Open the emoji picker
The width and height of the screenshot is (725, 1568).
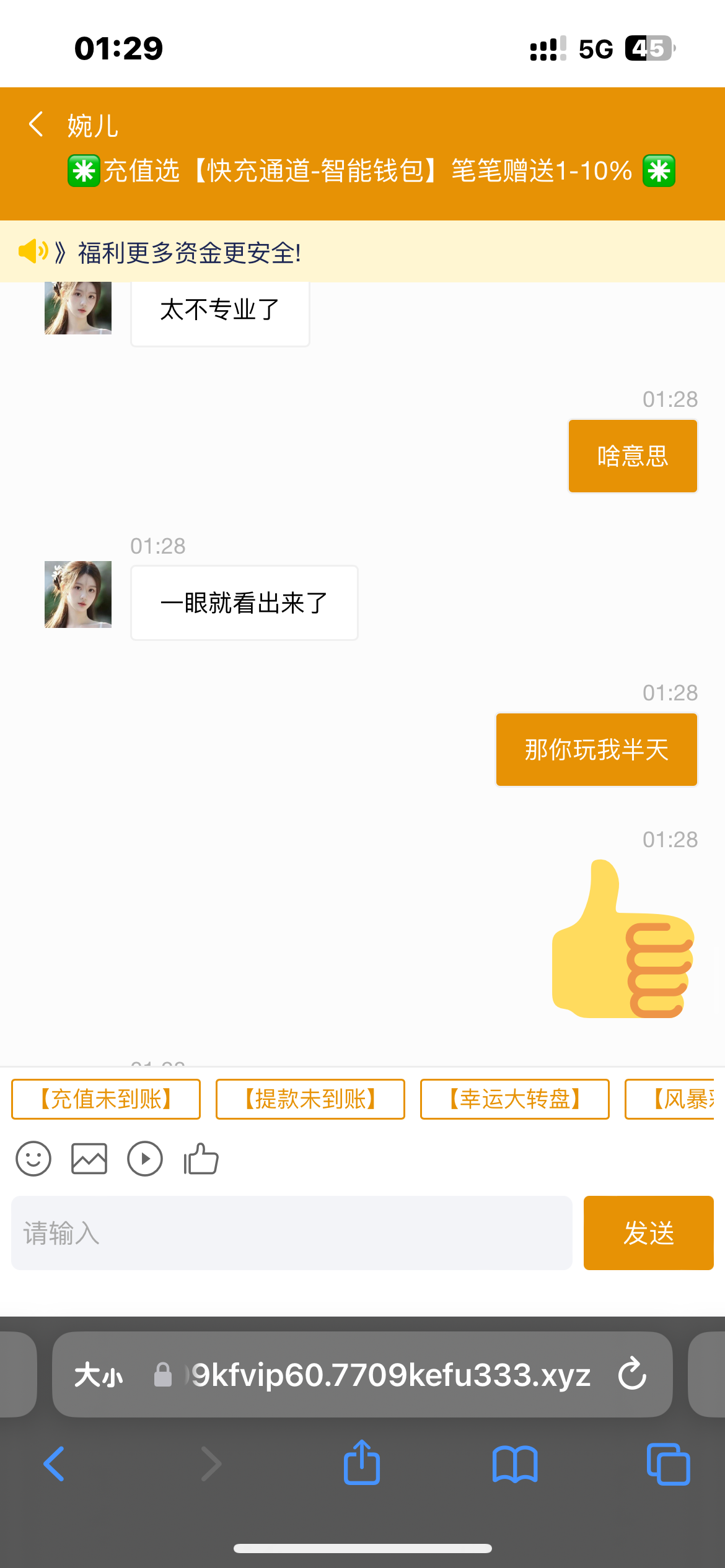coord(33,1158)
